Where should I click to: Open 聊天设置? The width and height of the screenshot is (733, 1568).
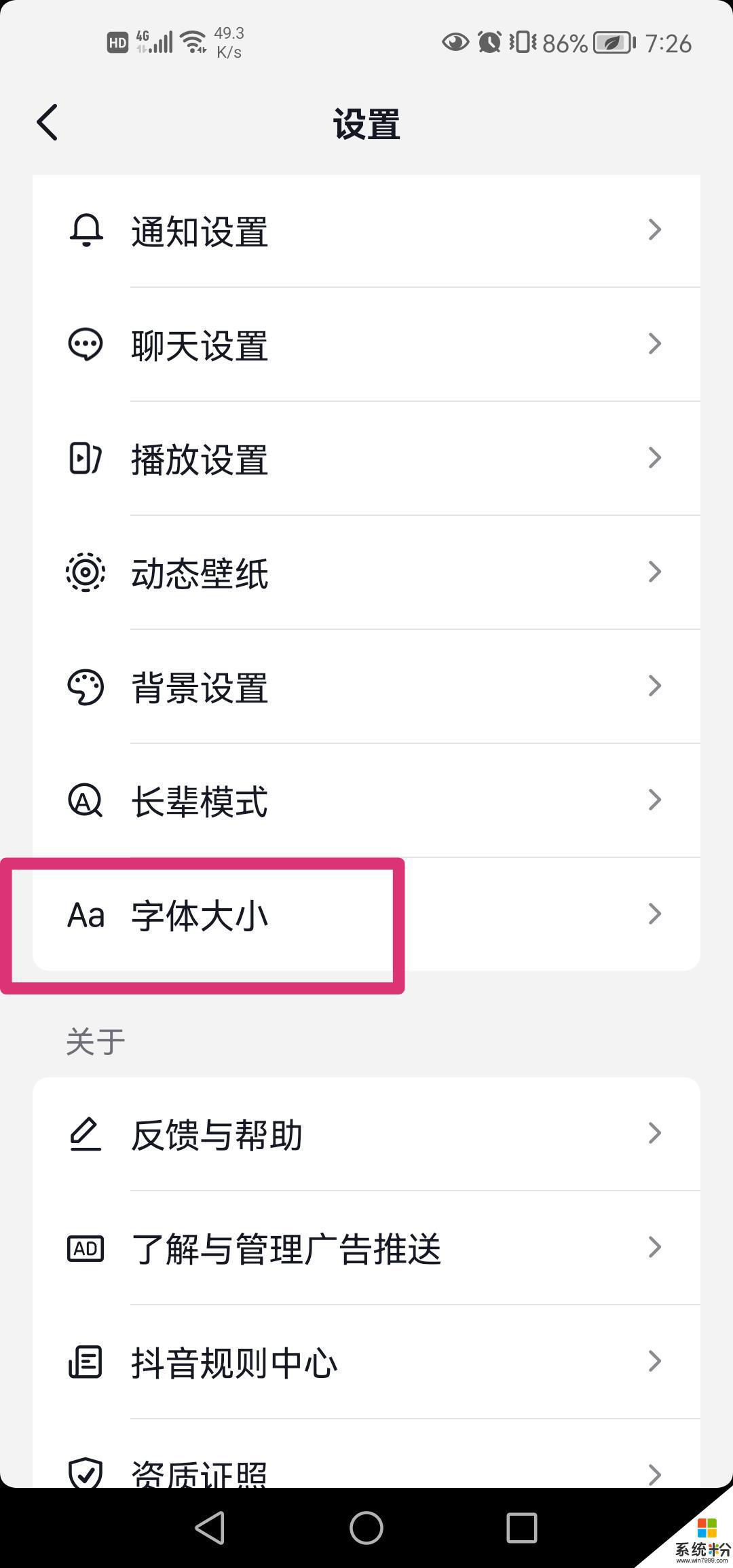[x=366, y=344]
